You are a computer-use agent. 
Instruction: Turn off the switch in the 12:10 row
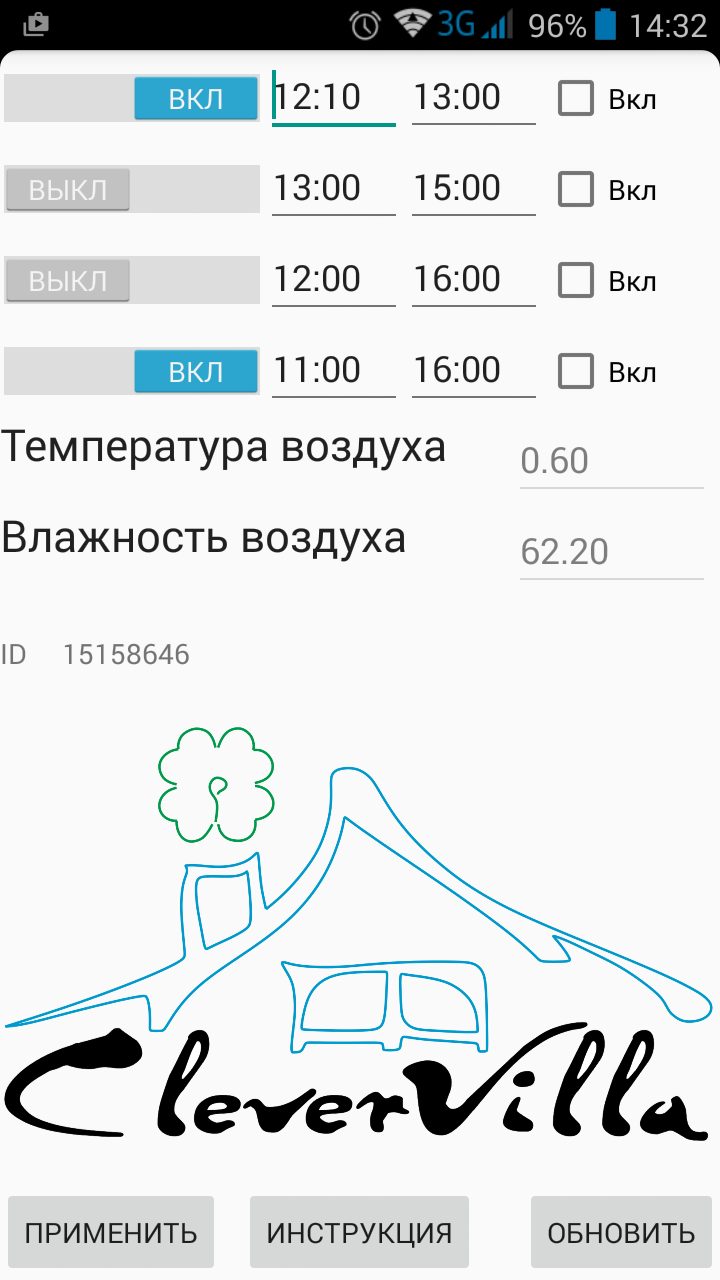click(x=132, y=99)
